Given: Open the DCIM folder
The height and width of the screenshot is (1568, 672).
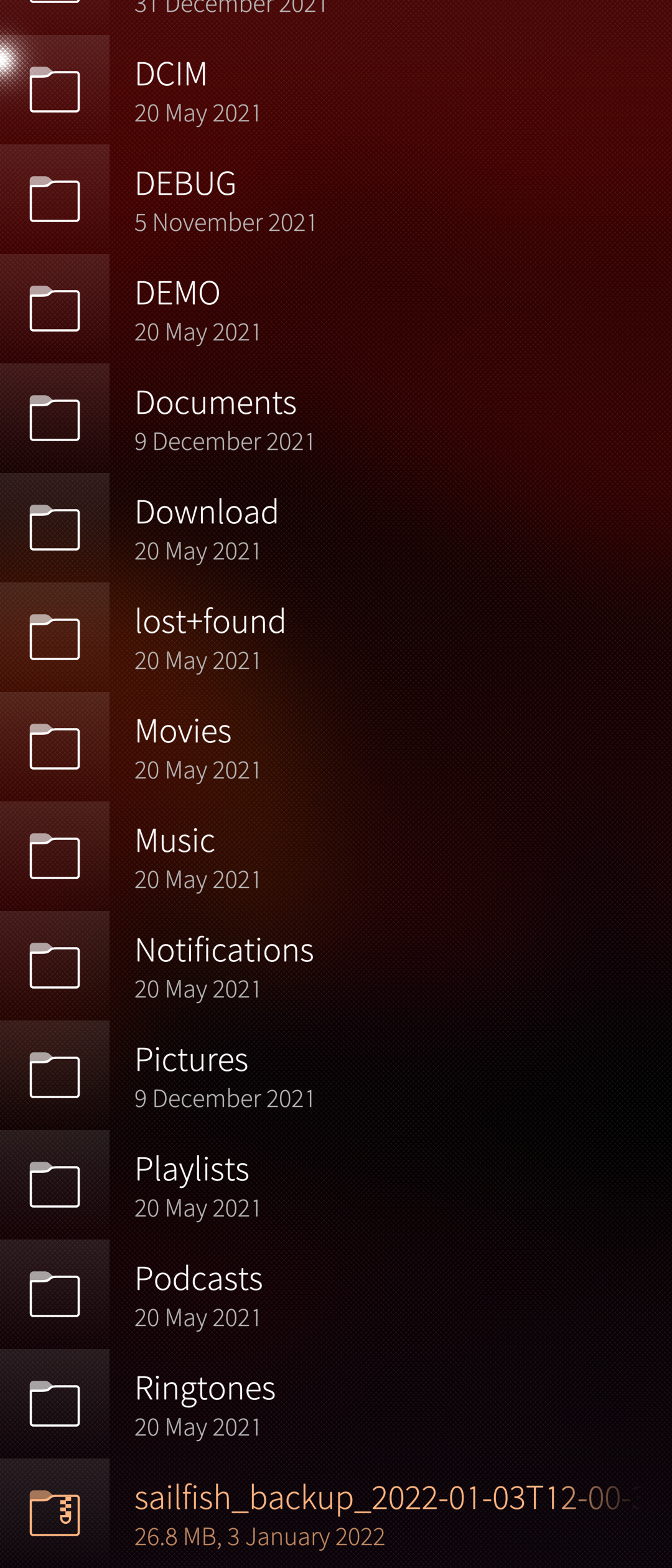Looking at the screenshot, I should pyautogui.click(x=171, y=90).
